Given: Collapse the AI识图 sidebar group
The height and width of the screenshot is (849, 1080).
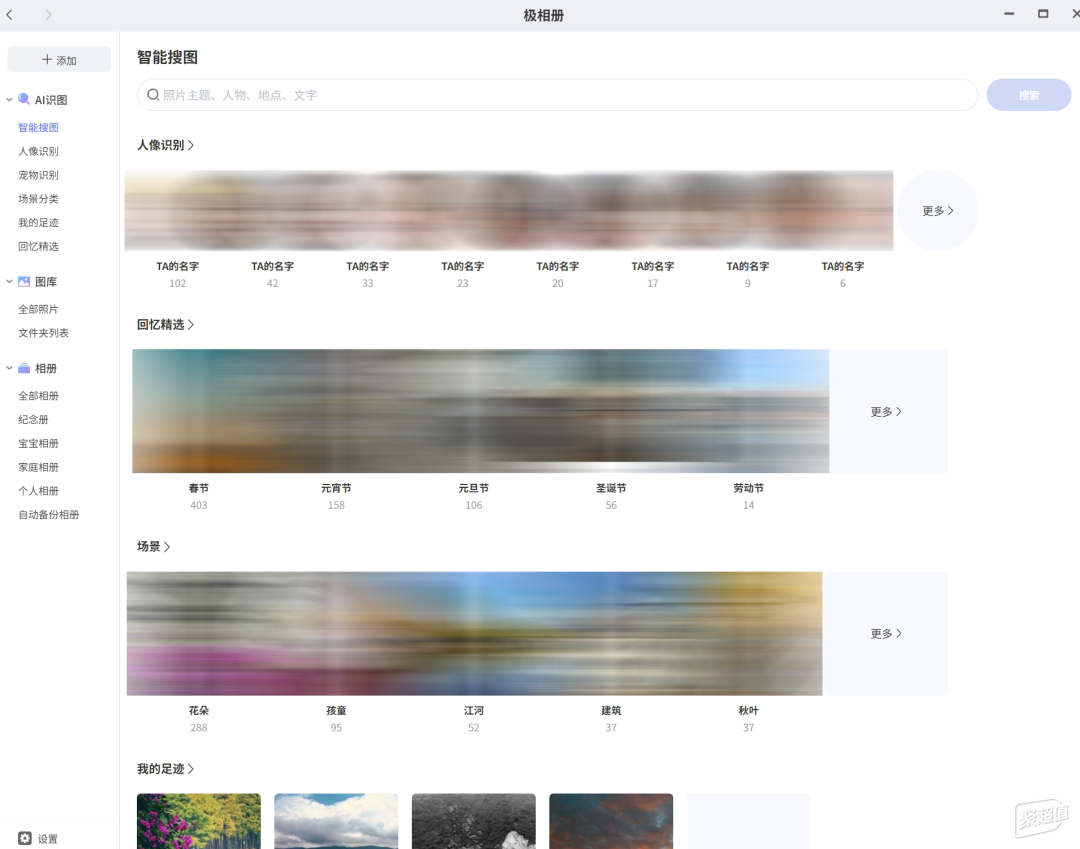Looking at the screenshot, I should pos(10,100).
